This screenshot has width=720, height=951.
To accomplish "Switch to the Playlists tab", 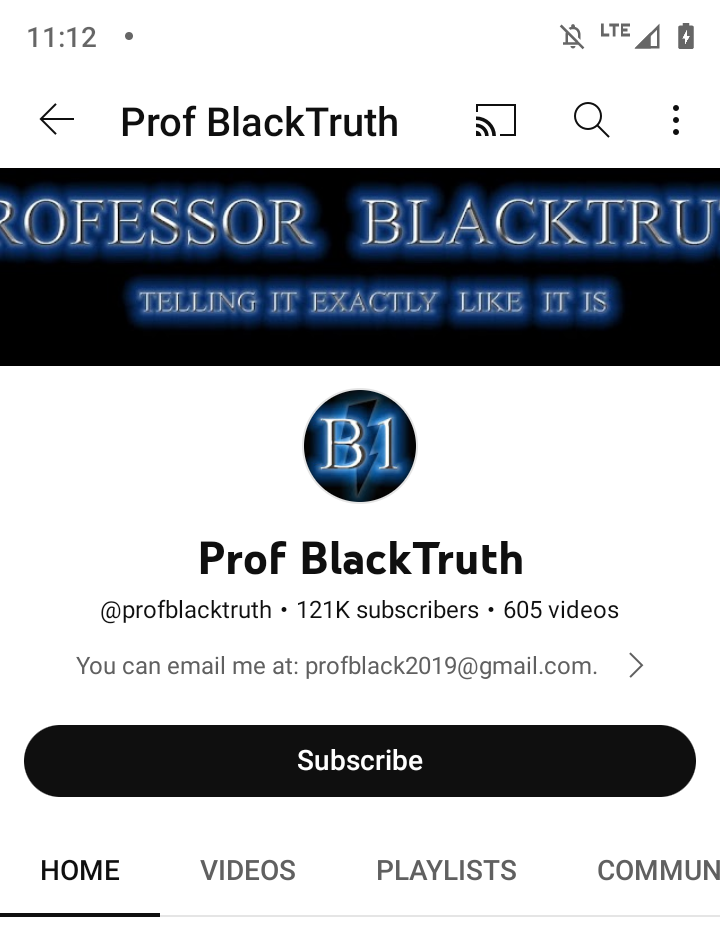I will click(x=446, y=870).
